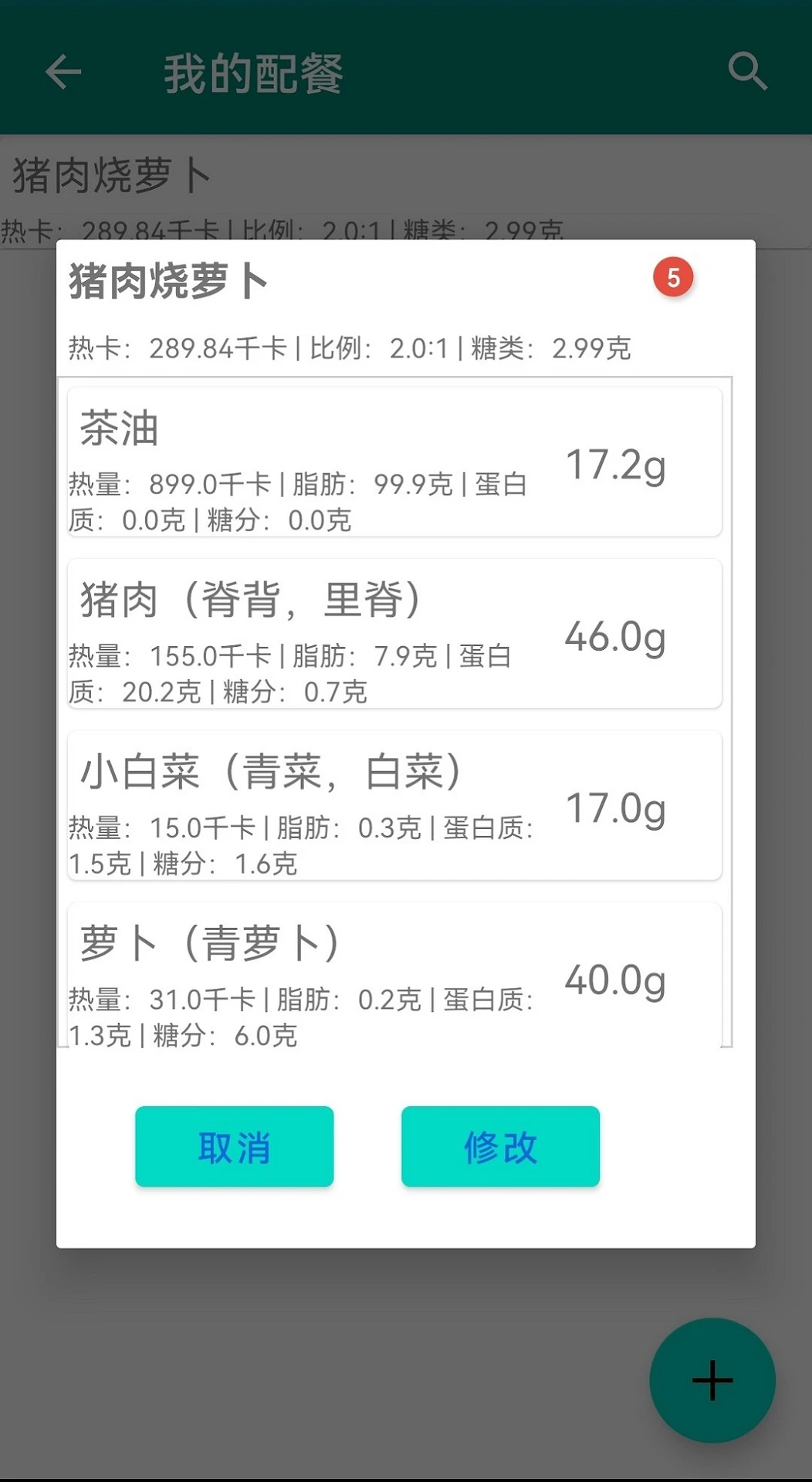Click the dialog title 猪肉烧萝卜
The height and width of the screenshot is (1482, 812).
point(166,279)
